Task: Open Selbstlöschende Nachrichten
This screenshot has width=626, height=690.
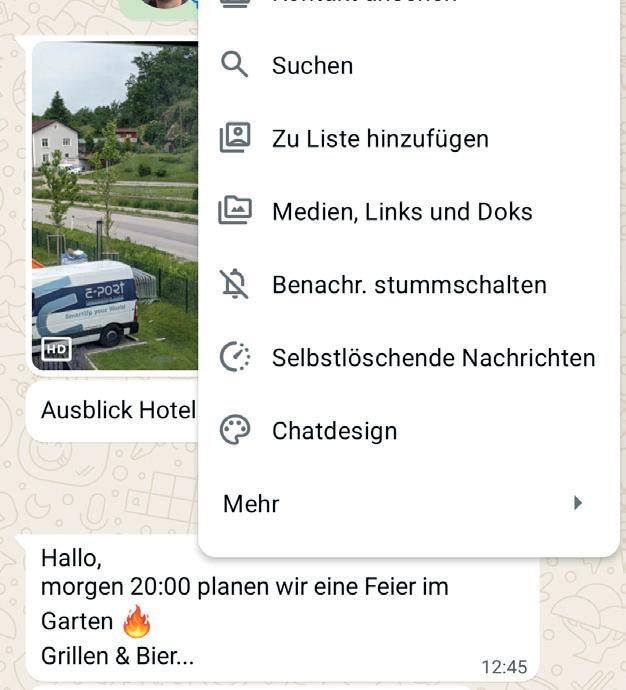Action: pos(433,358)
